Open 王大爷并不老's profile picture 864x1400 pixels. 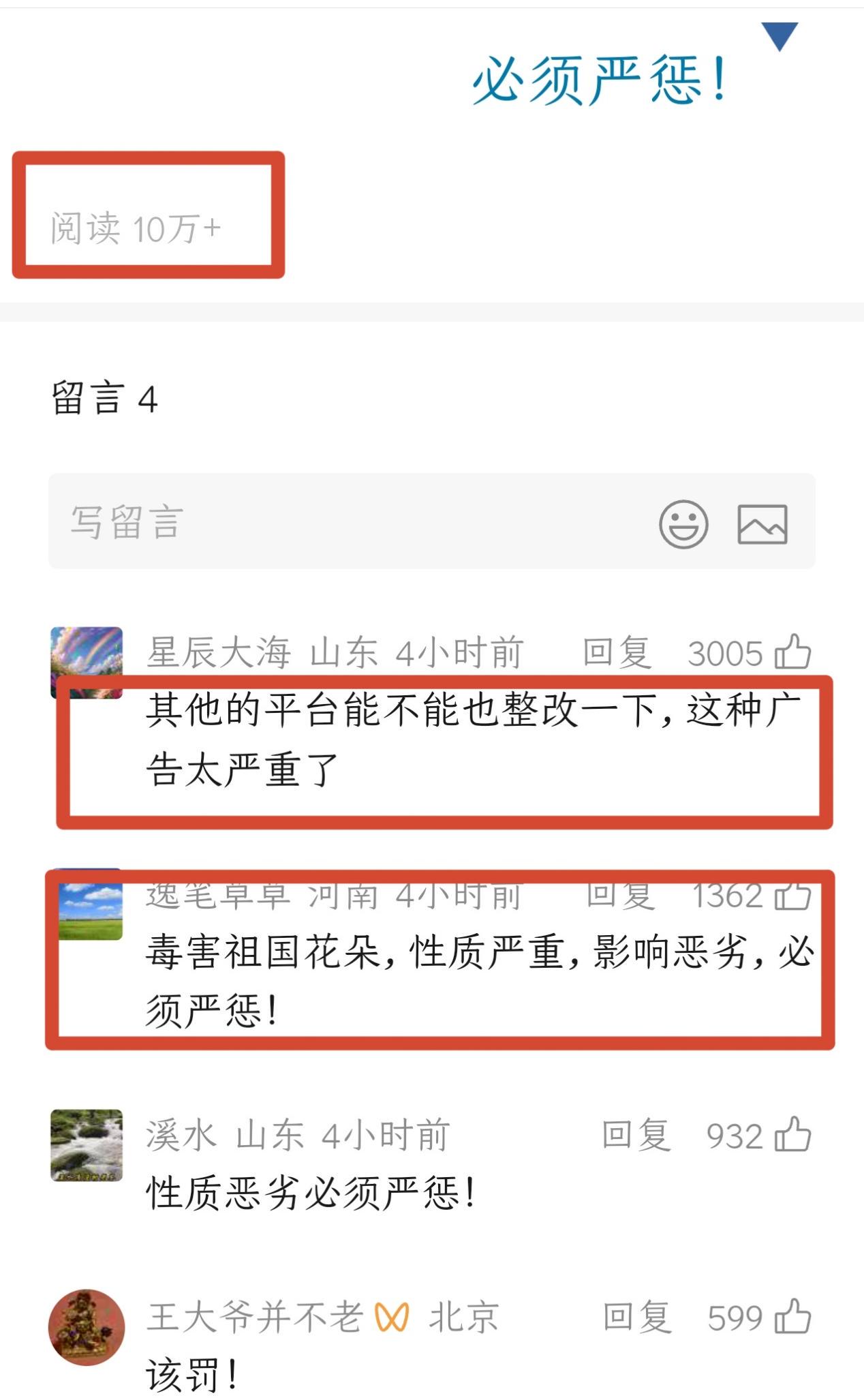click(87, 1326)
